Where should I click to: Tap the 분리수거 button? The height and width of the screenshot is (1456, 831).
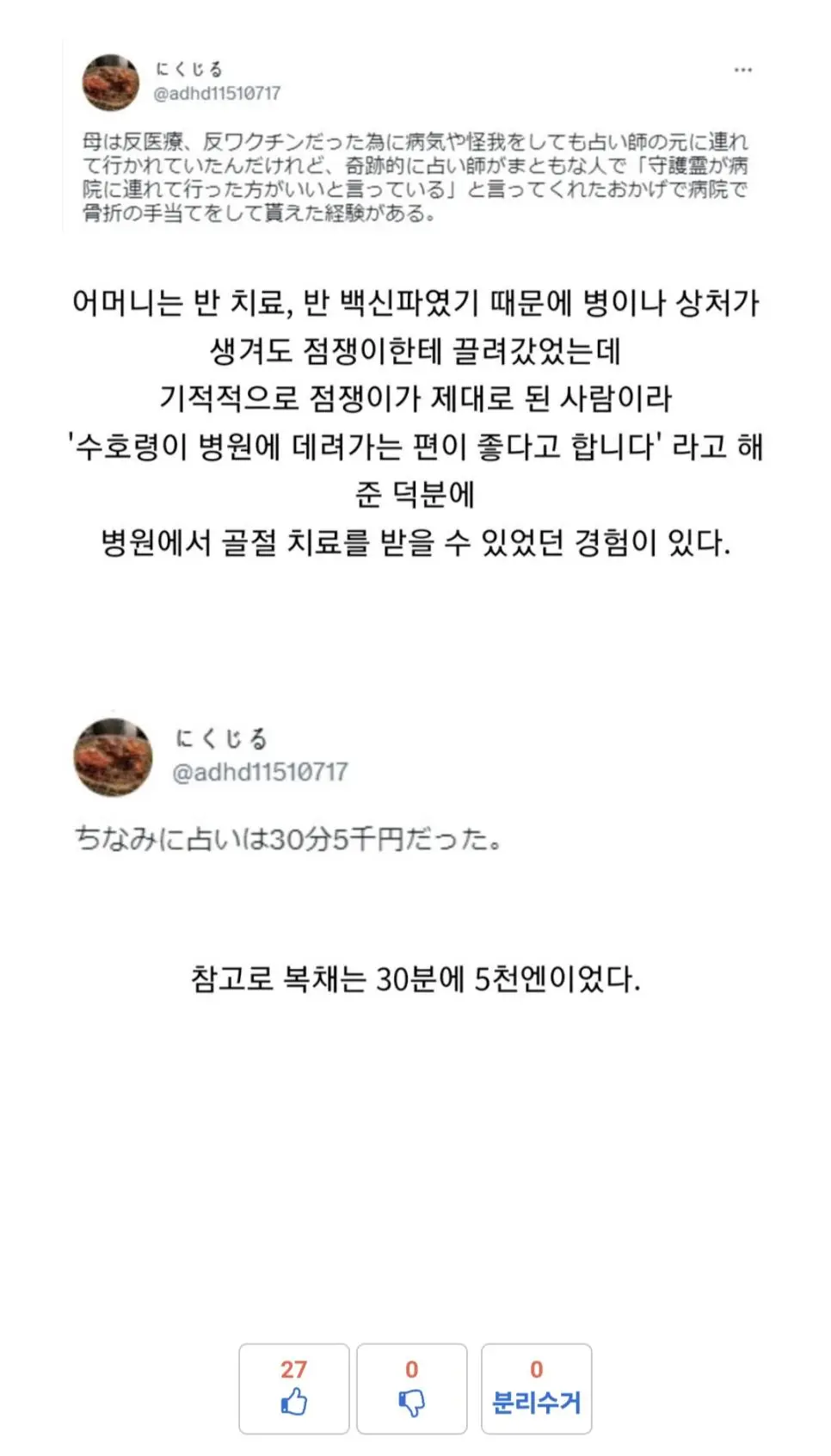[536, 1388]
